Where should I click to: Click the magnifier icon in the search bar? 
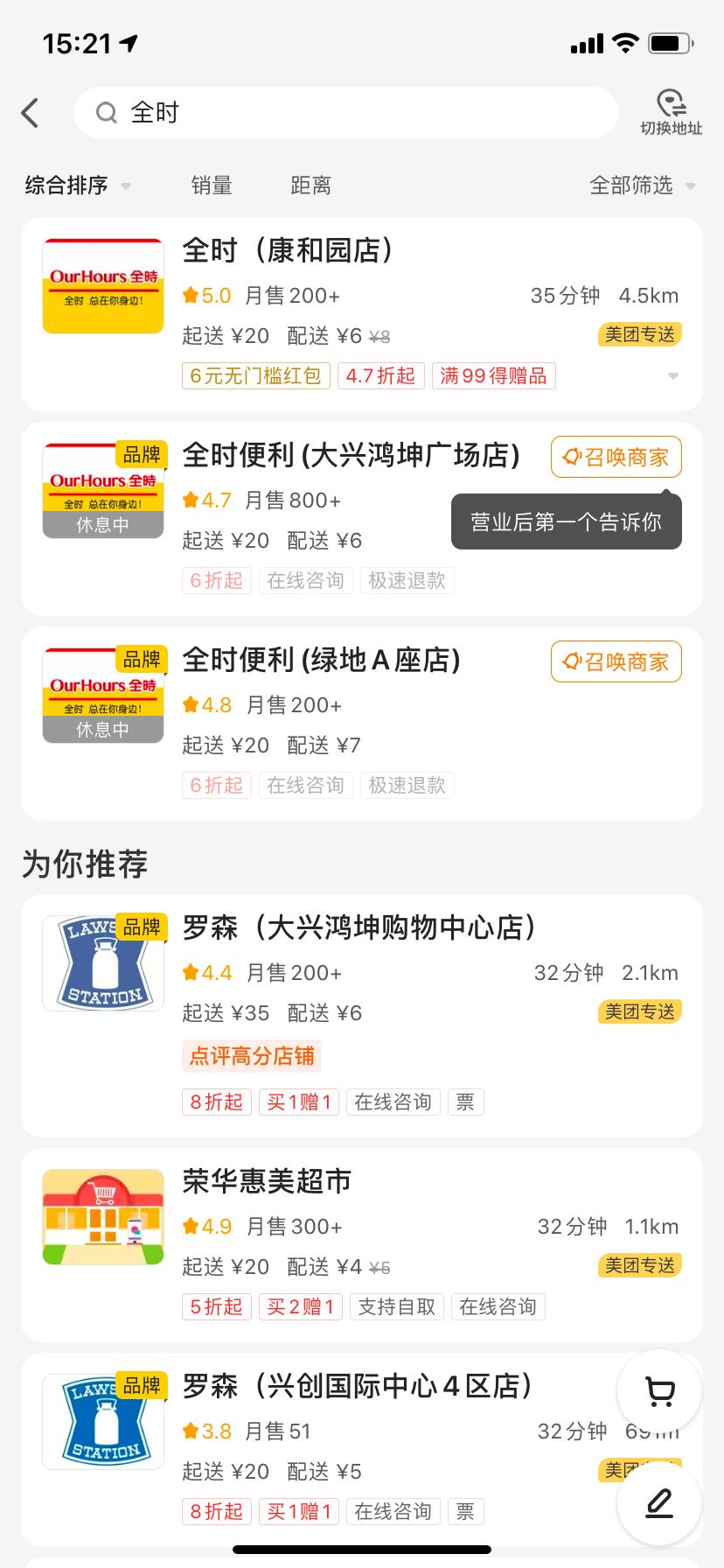coord(105,113)
